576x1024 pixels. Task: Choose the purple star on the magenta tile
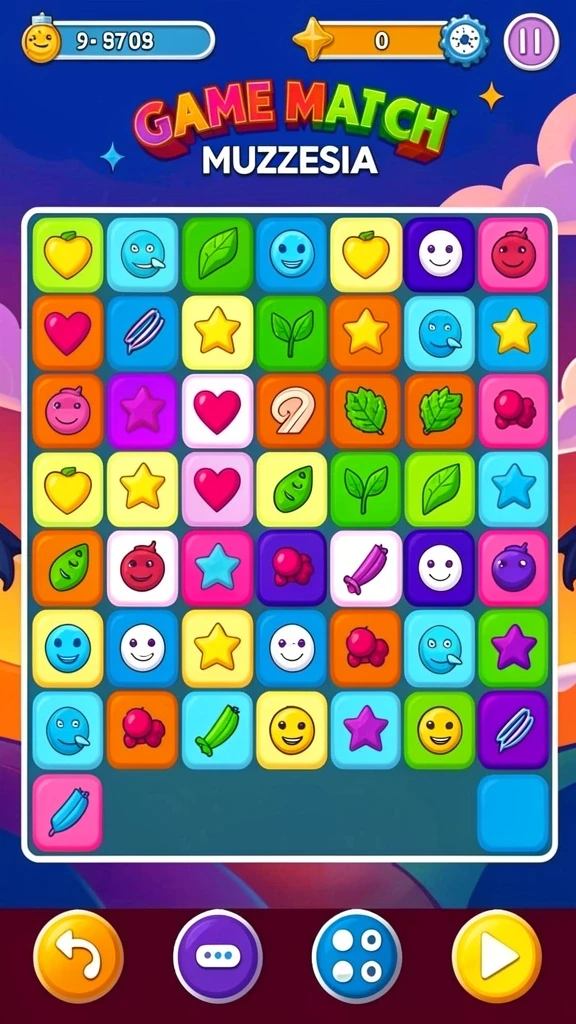[142, 411]
